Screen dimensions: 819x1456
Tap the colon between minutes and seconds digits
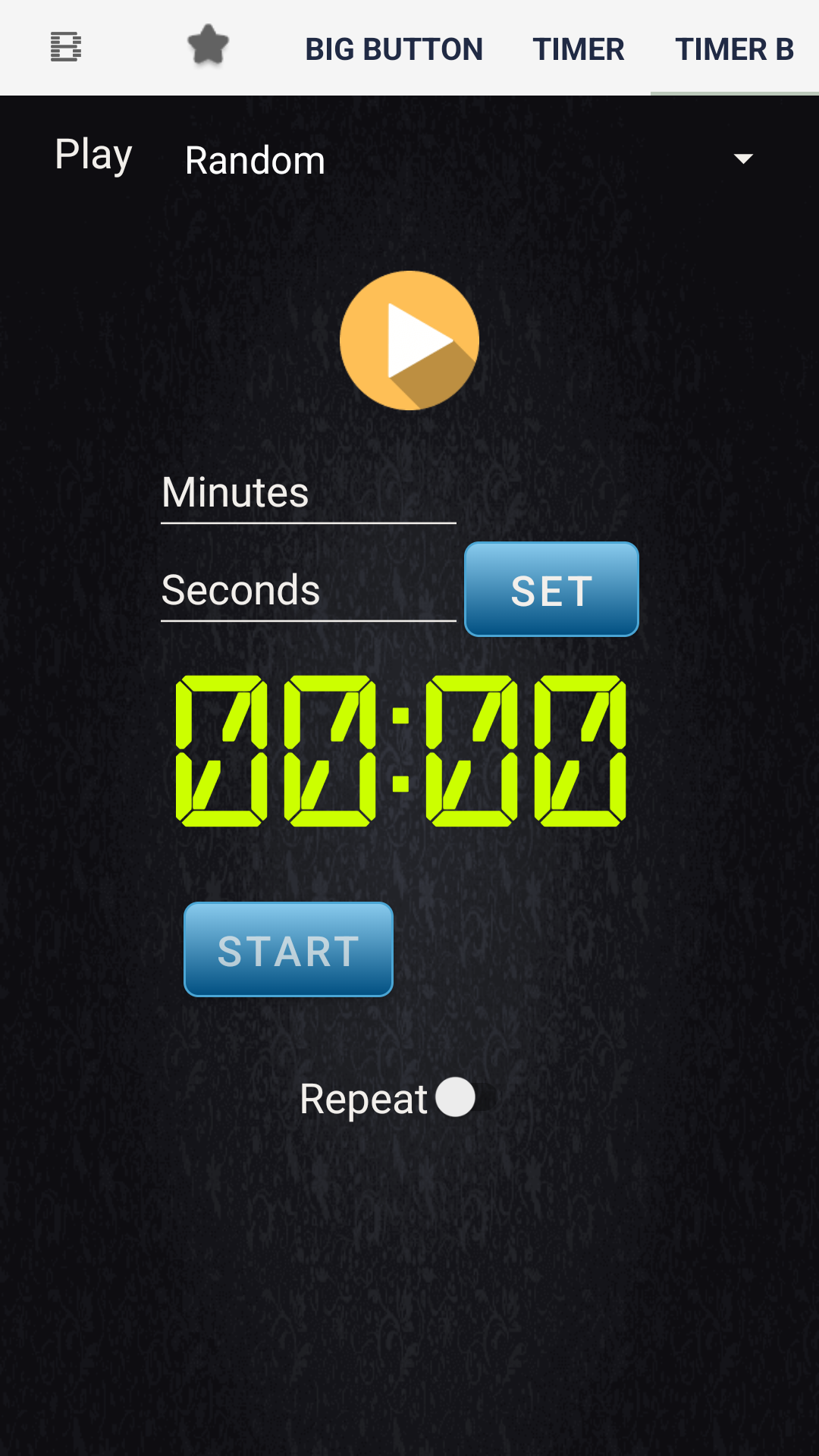click(402, 751)
